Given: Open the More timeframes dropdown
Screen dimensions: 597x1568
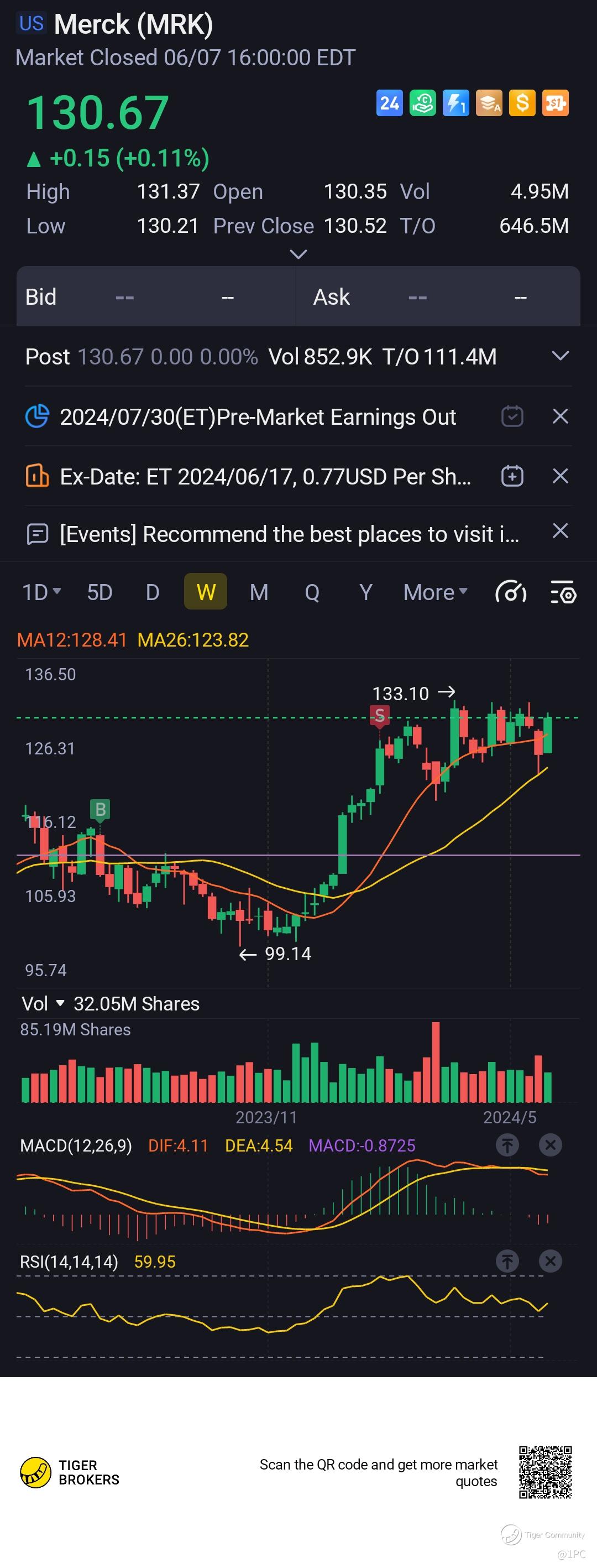Looking at the screenshot, I should [x=435, y=592].
